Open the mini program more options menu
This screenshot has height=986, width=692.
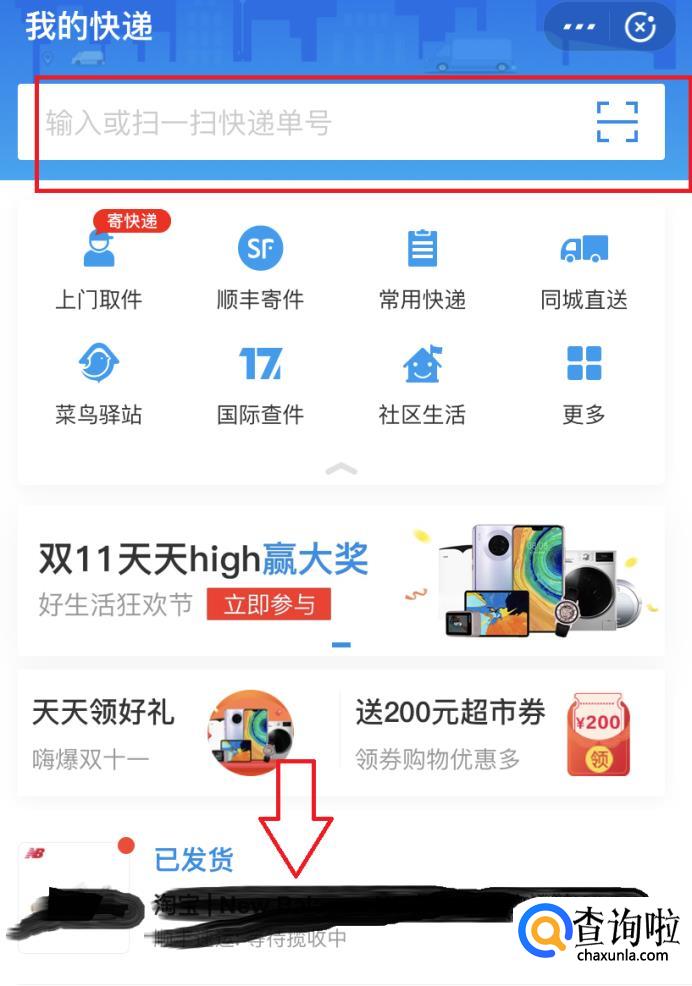click(x=579, y=27)
